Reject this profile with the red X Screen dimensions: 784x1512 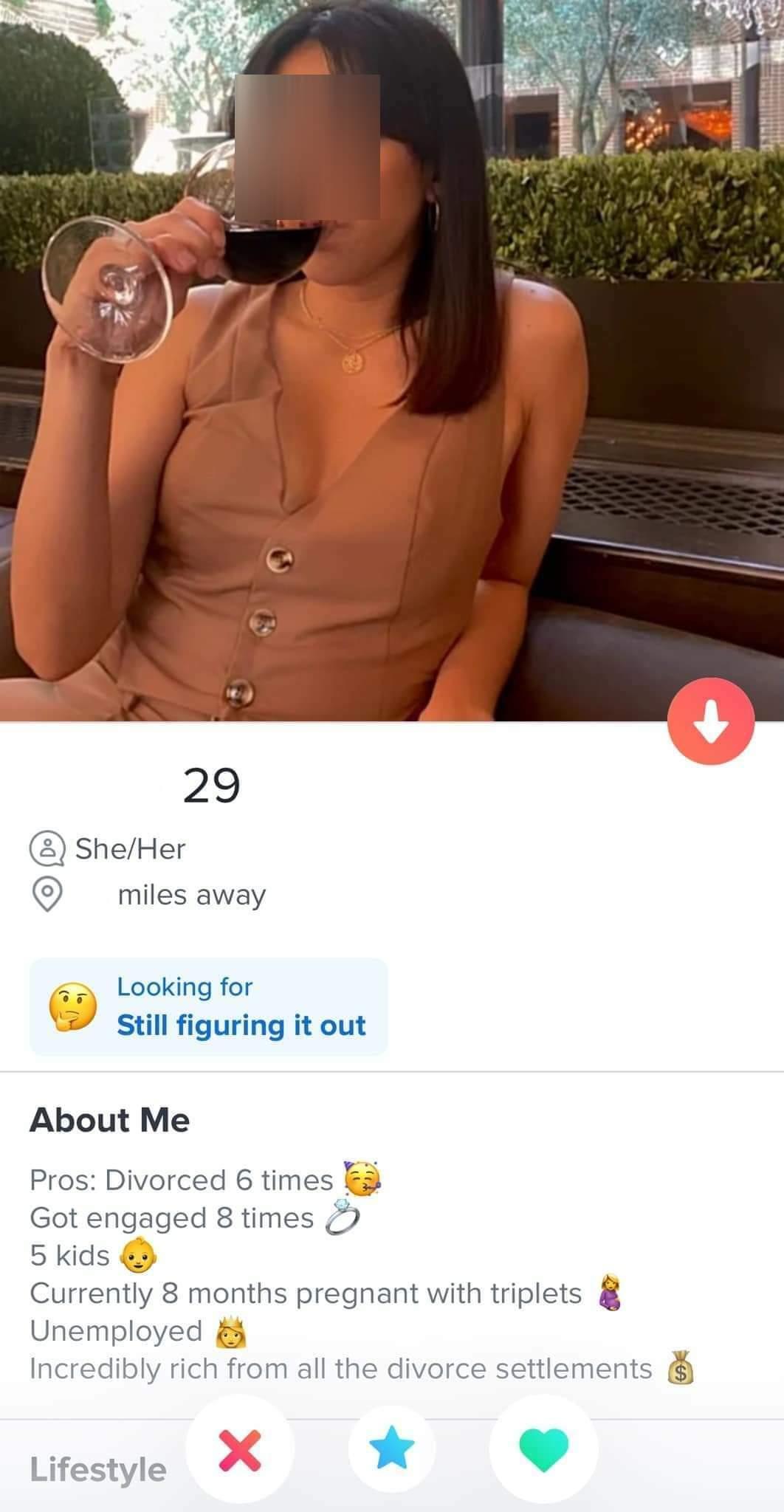point(240,1449)
